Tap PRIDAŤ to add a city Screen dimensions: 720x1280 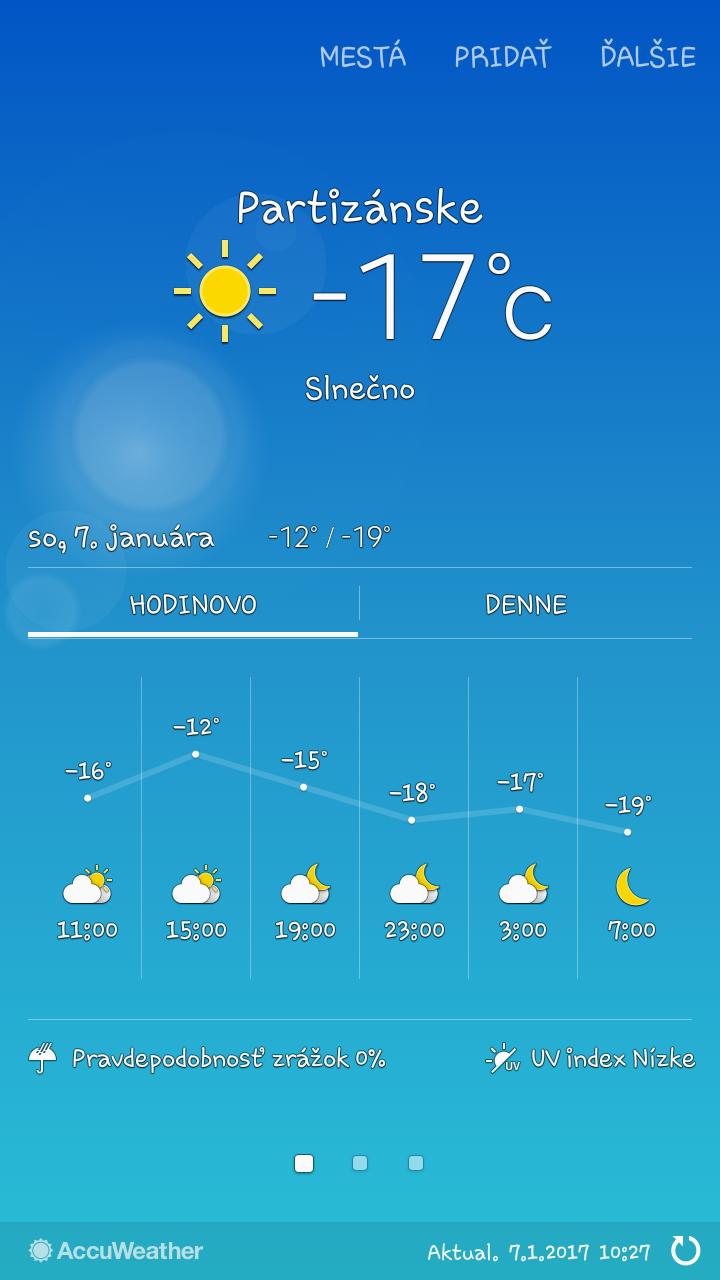[x=502, y=56]
